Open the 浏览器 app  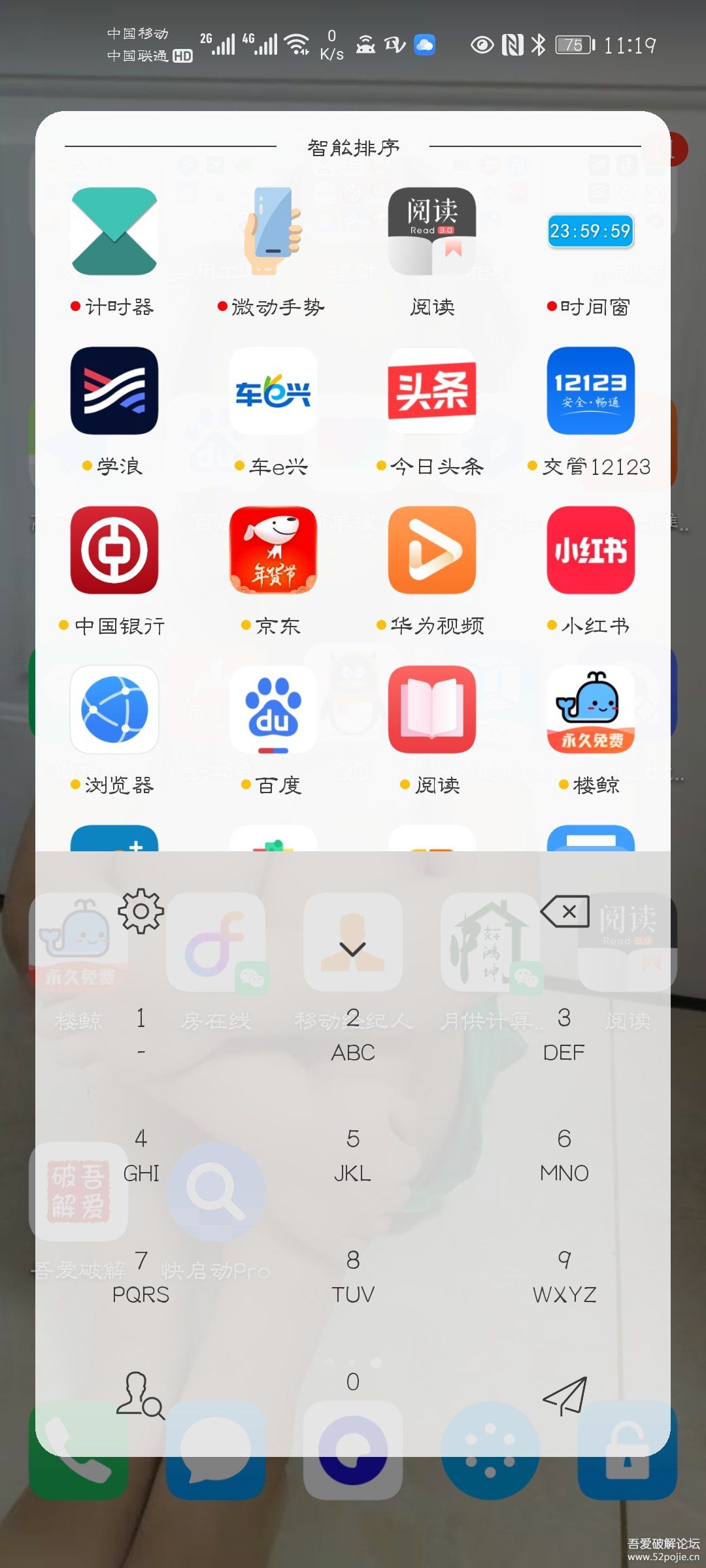tap(114, 710)
